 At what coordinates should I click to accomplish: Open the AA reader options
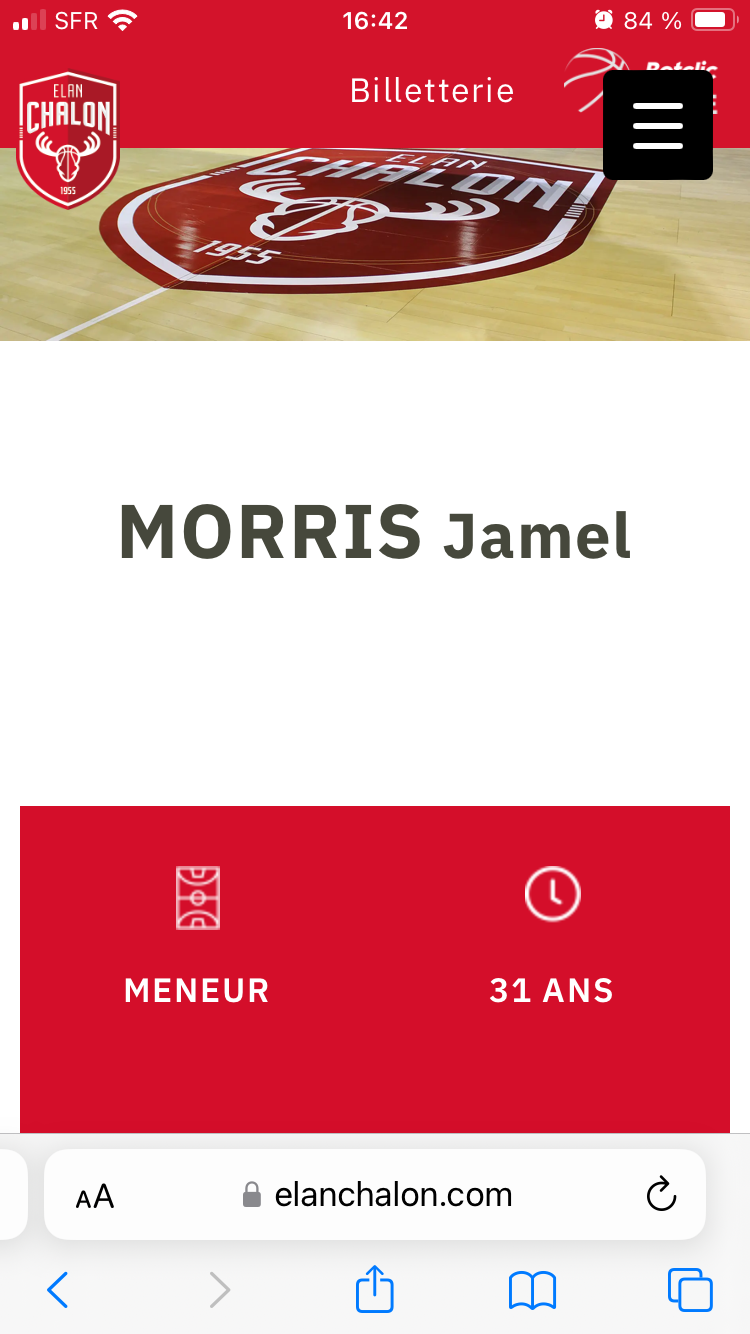click(x=95, y=1196)
